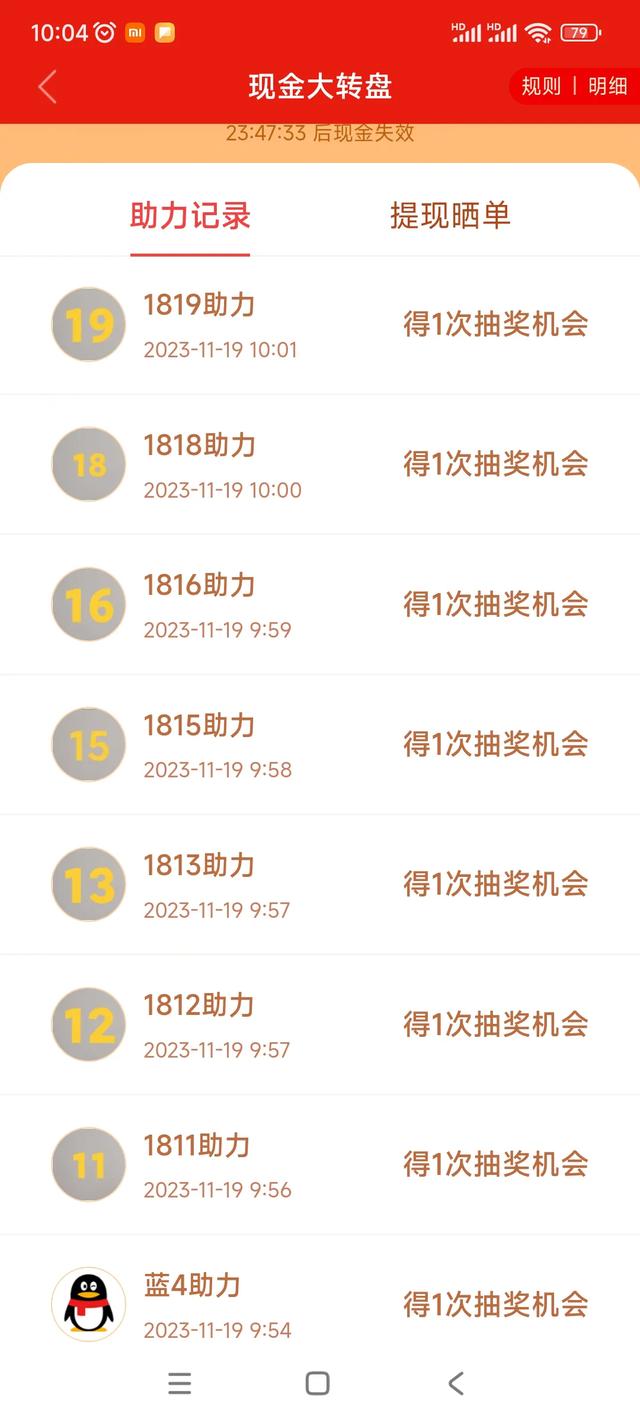This screenshot has width=640, height=1422.
Task: Go back using the header arrow
Action: click(47, 87)
